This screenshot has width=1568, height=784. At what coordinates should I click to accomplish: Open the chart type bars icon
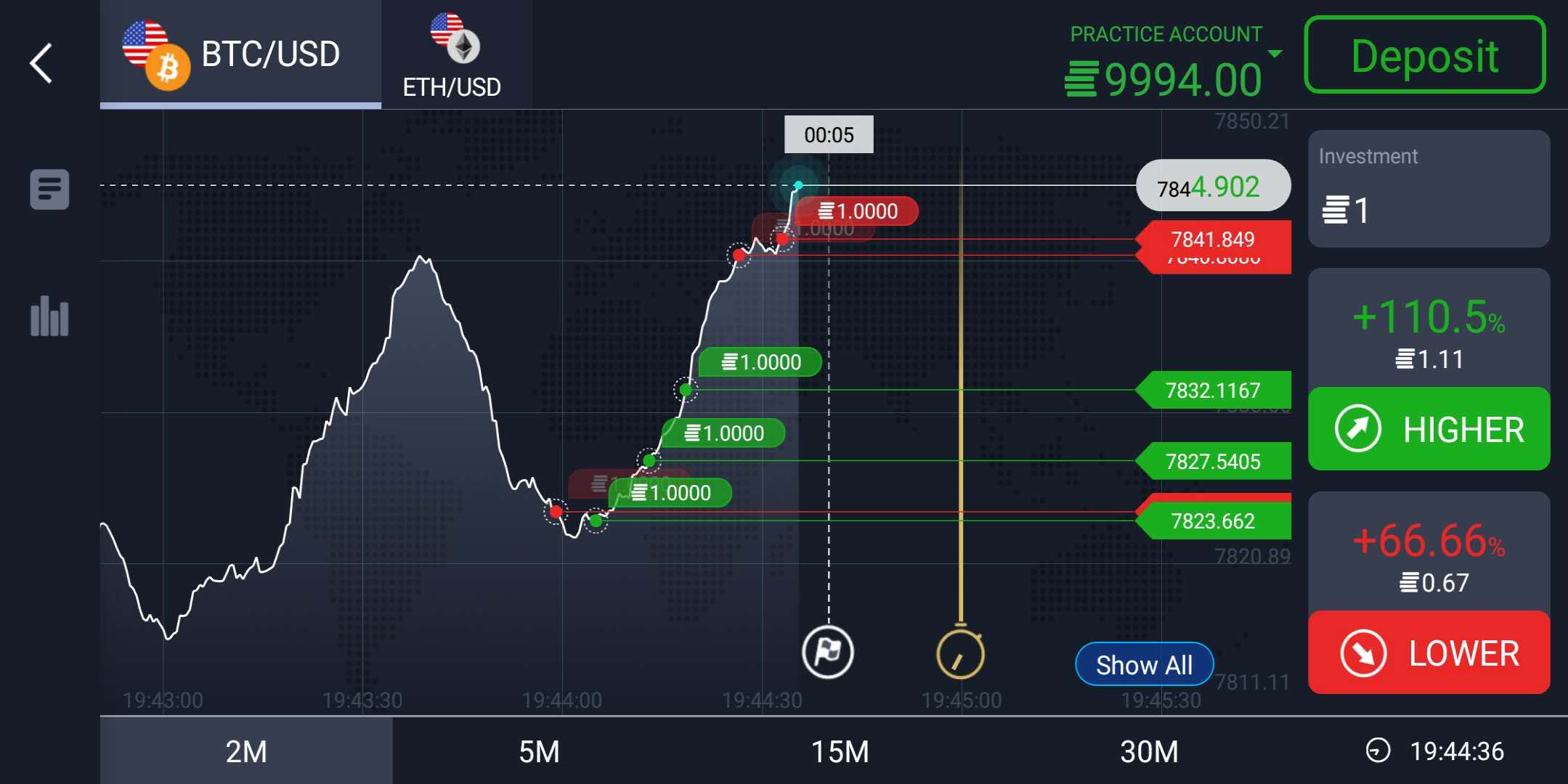49,317
